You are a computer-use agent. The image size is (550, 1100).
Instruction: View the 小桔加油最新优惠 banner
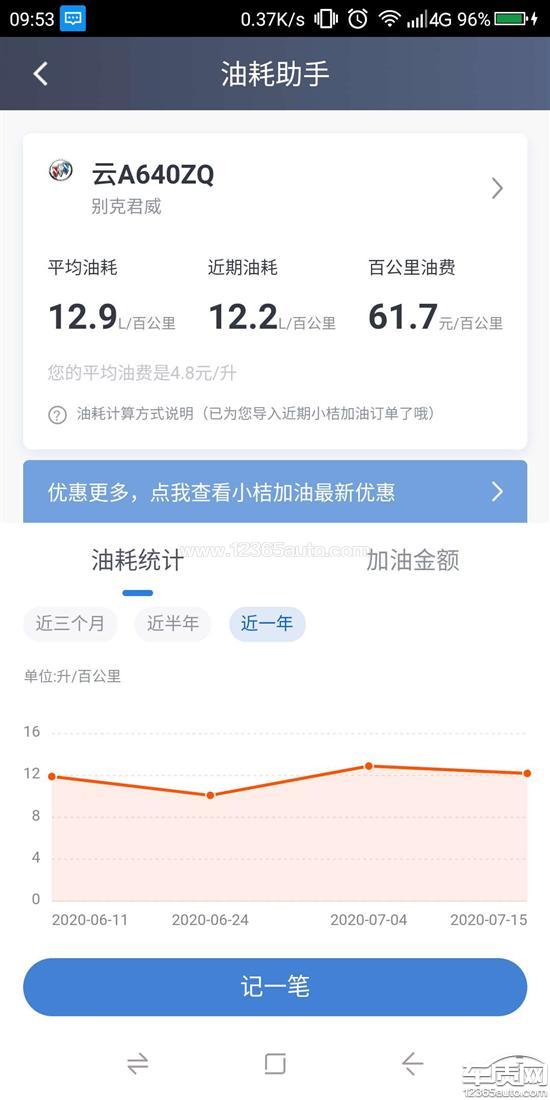[275, 491]
